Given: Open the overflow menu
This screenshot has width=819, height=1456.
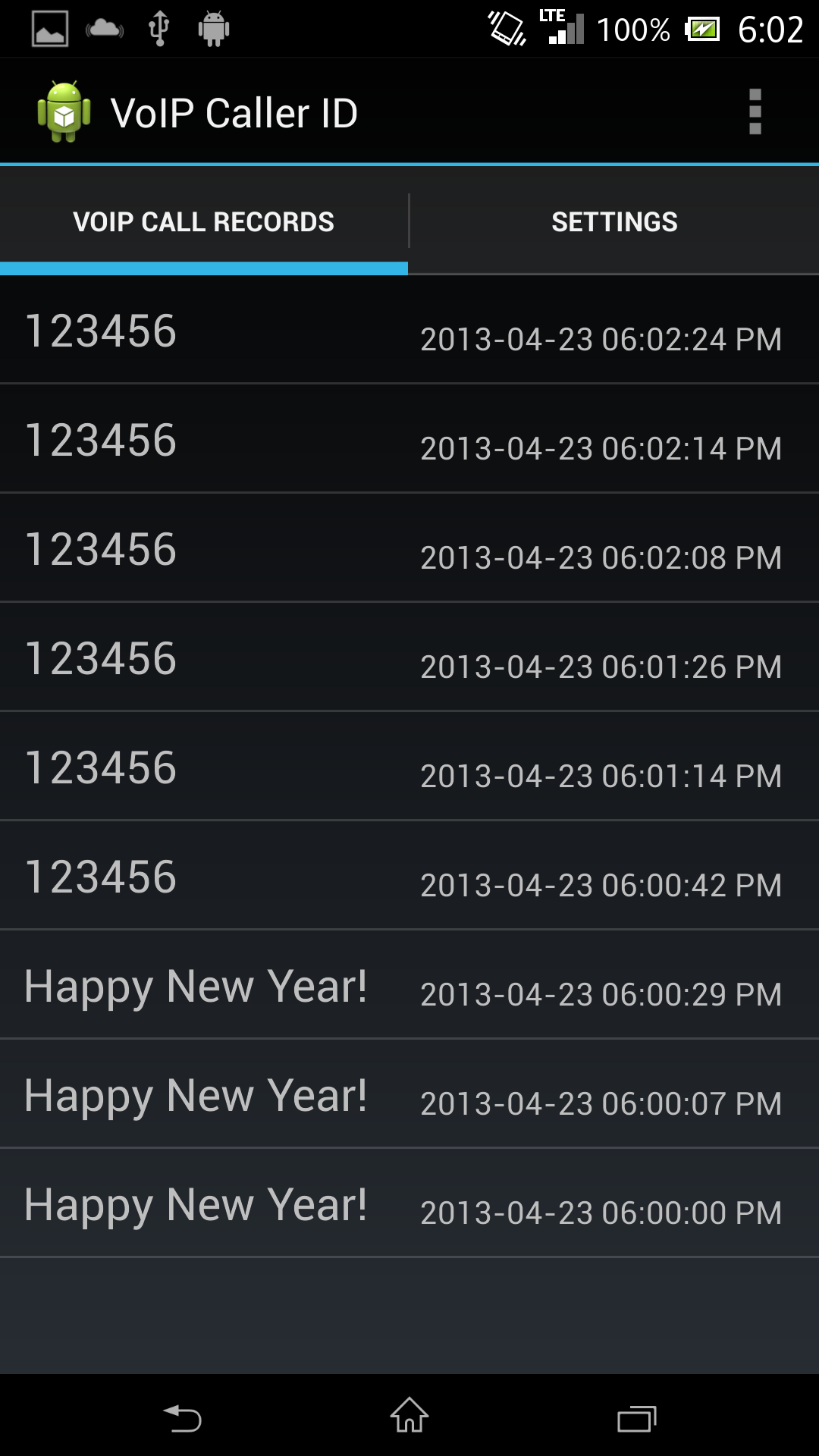Looking at the screenshot, I should point(755,112).
